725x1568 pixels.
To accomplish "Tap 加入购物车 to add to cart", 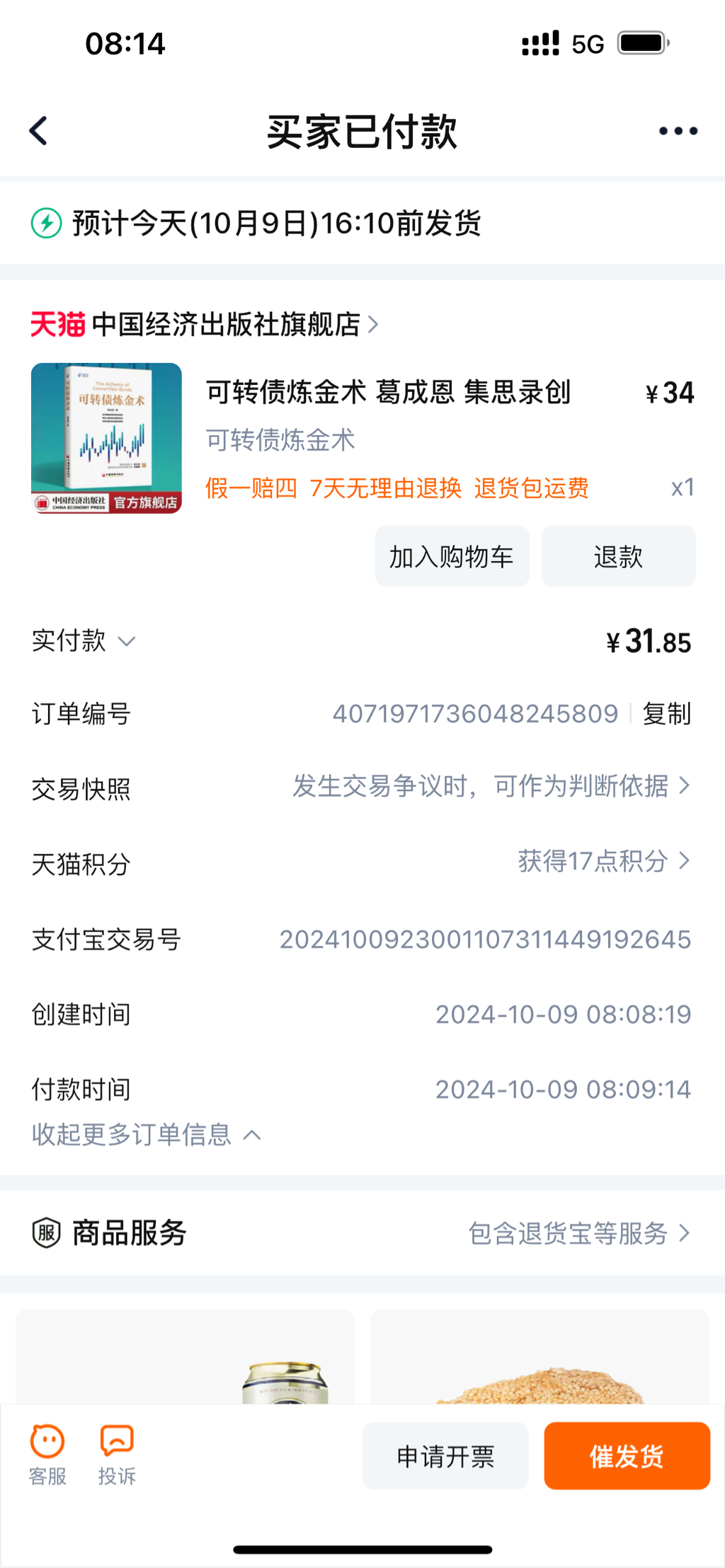I will (452, 557).
